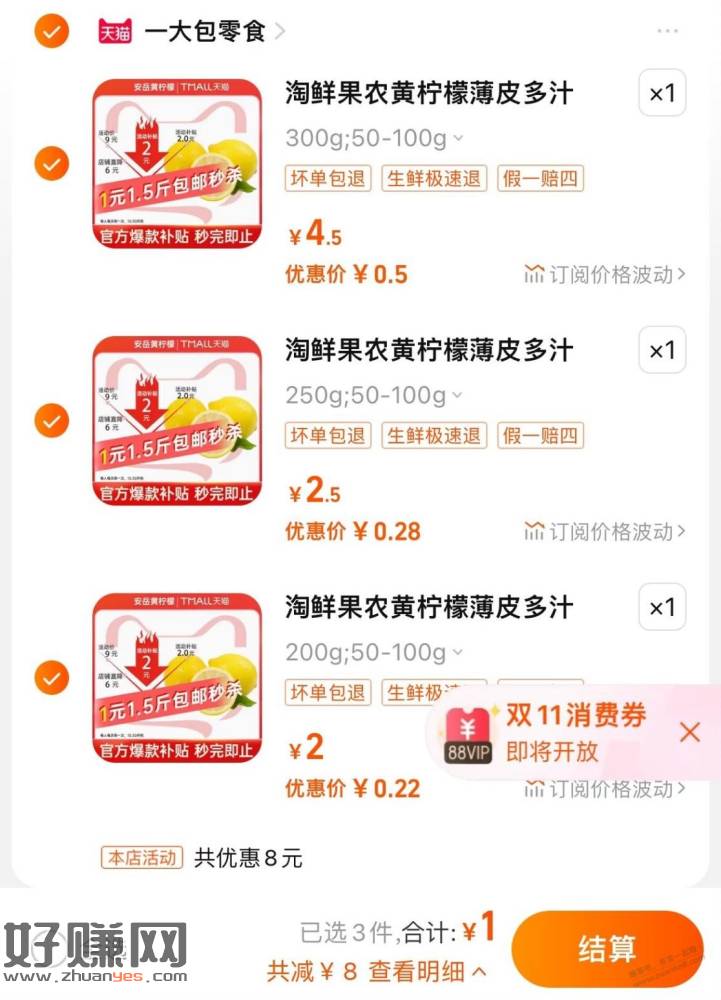
Task: Tap 结算 to check out
Action: 606,949
